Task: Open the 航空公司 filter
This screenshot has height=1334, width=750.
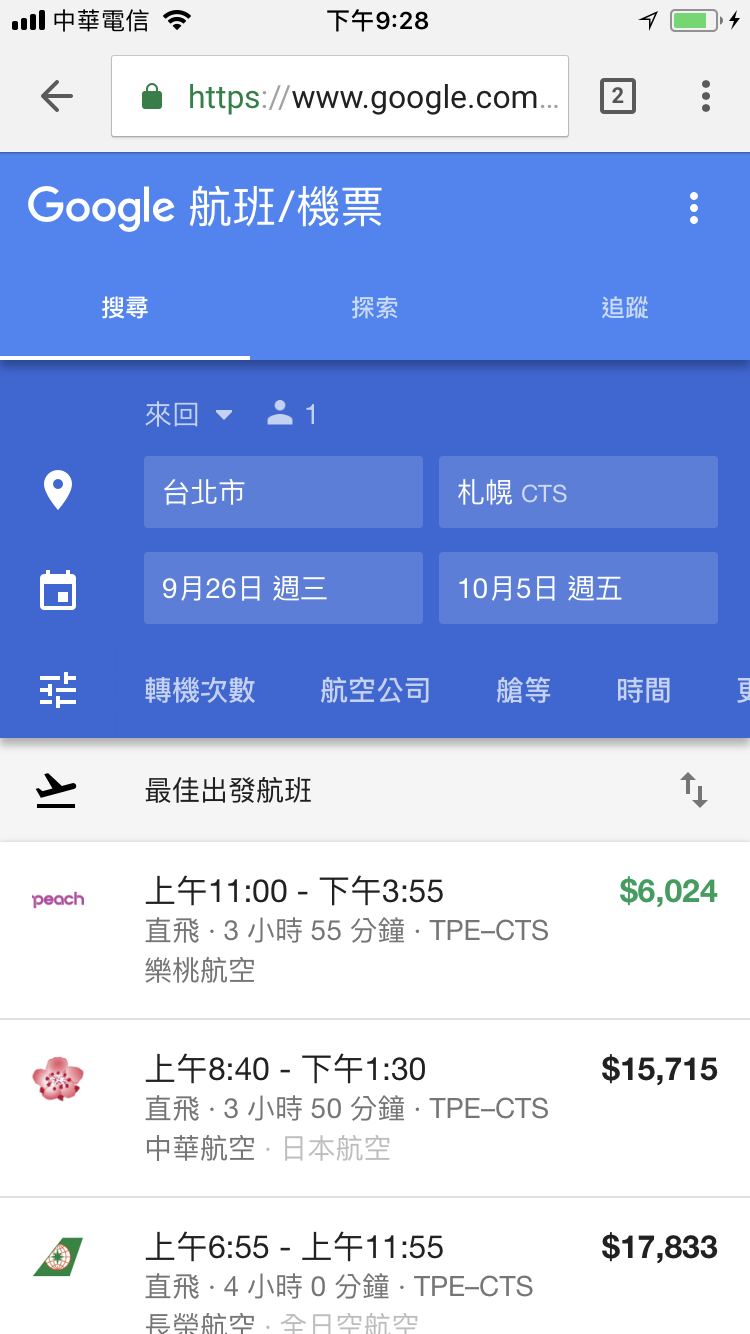Action: [375, 690]
